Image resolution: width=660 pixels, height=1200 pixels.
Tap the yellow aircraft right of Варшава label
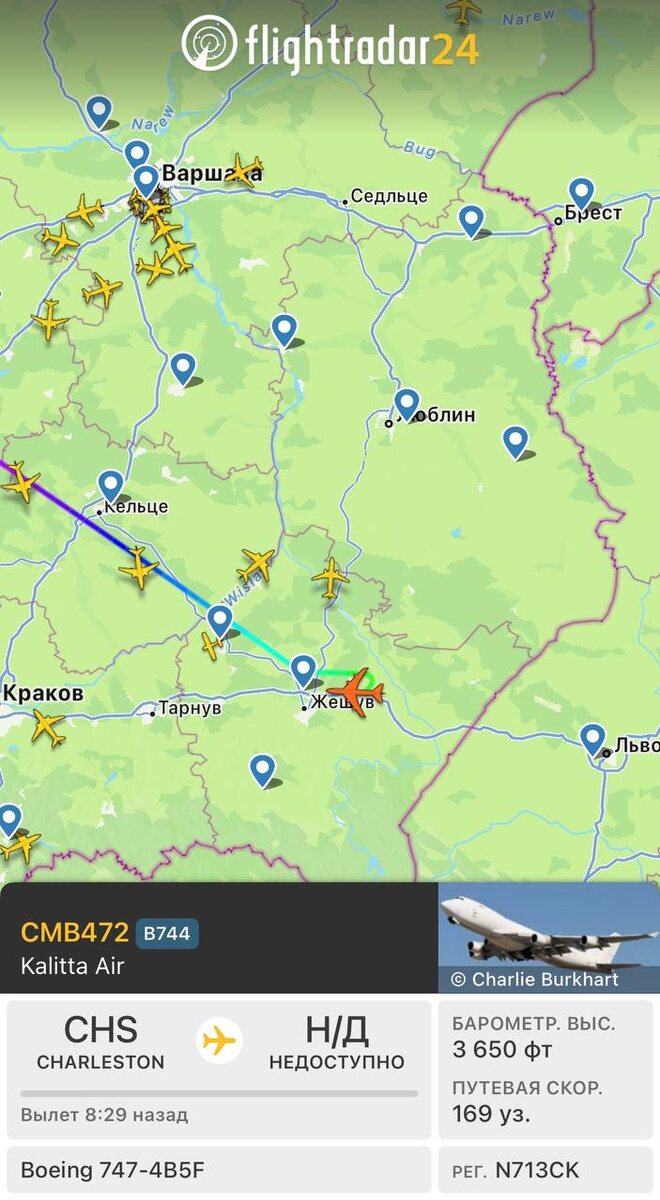243,171
